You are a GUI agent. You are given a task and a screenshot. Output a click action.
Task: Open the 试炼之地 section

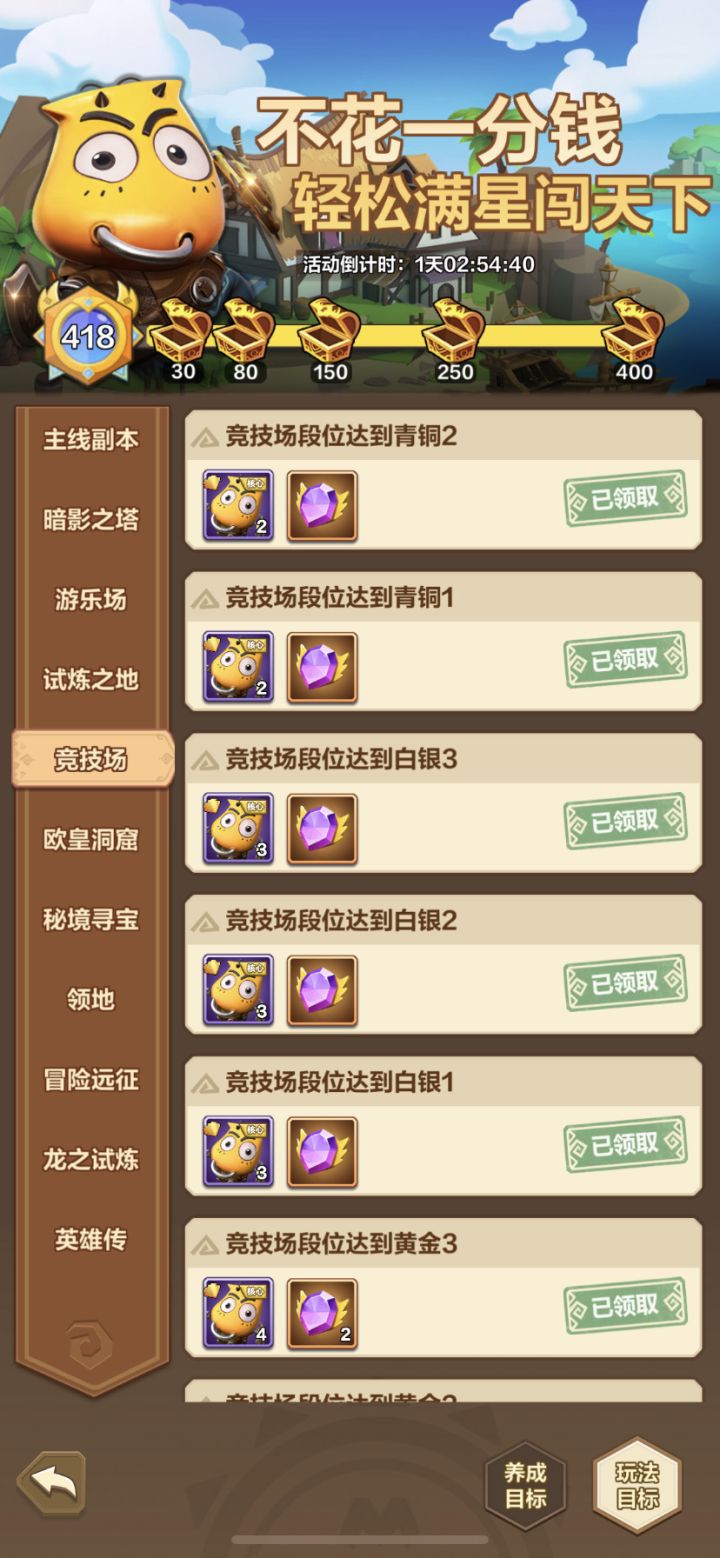[91, 678]
